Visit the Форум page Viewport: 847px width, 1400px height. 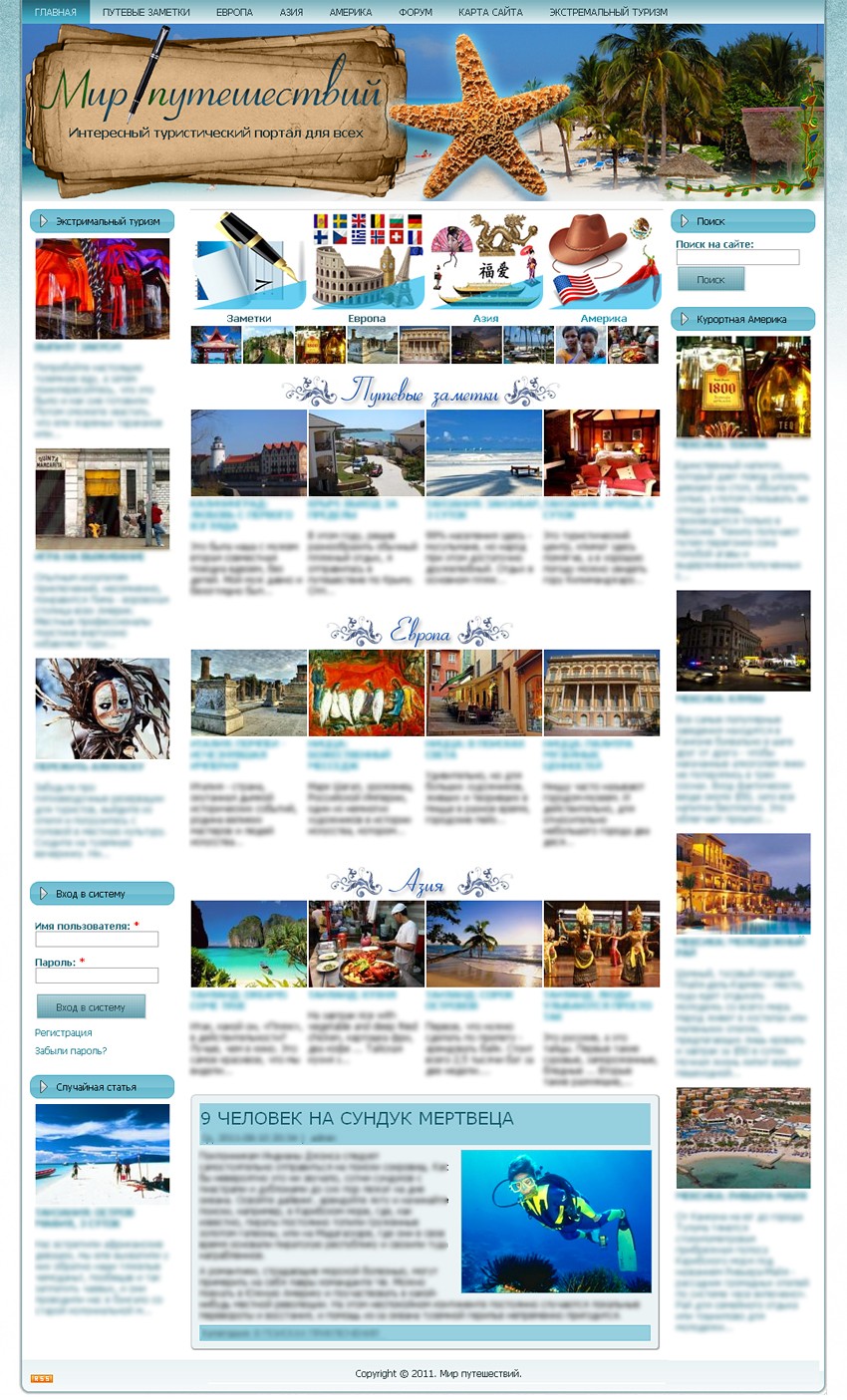[416, 12]
